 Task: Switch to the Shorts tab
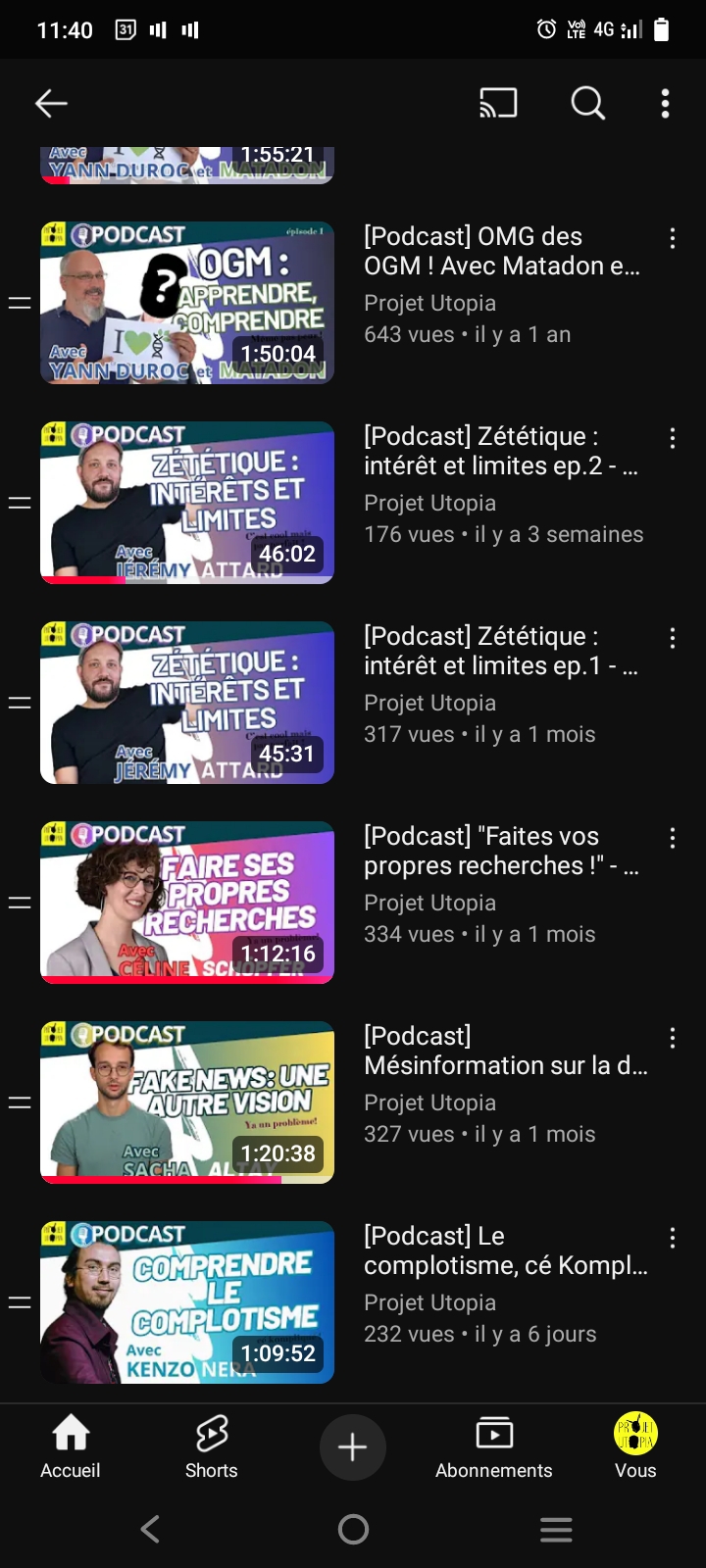click(x=212, y=1446)
